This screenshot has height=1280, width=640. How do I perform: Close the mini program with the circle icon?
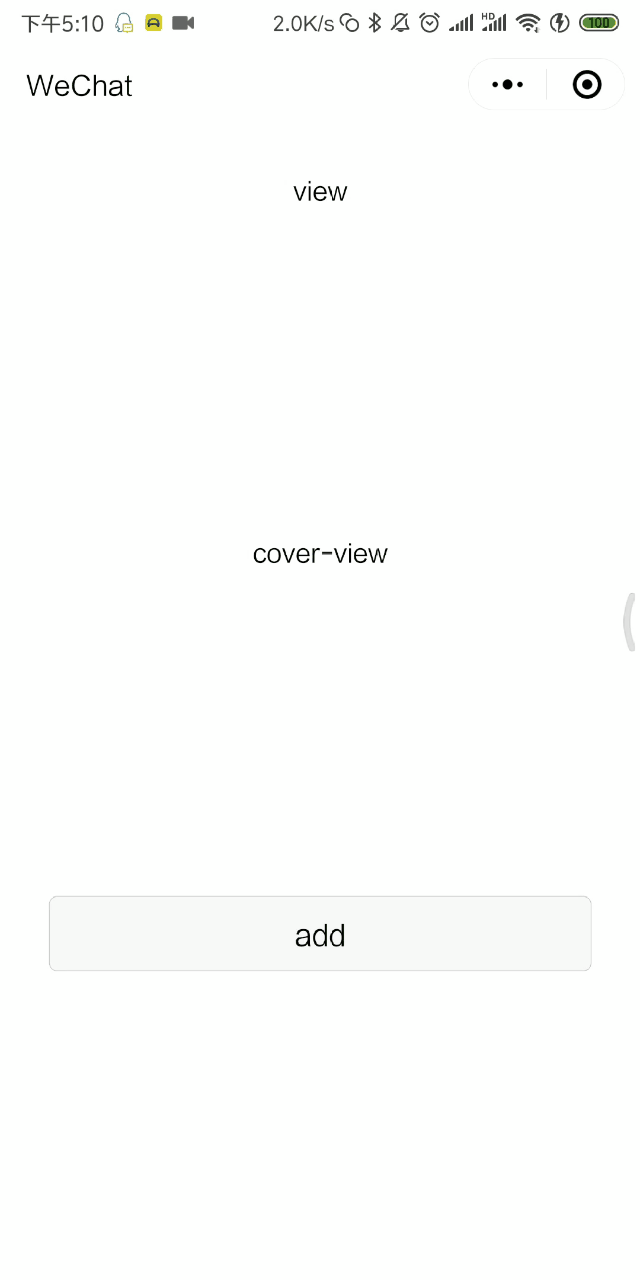pyautogui.click(x=587, y=85)
